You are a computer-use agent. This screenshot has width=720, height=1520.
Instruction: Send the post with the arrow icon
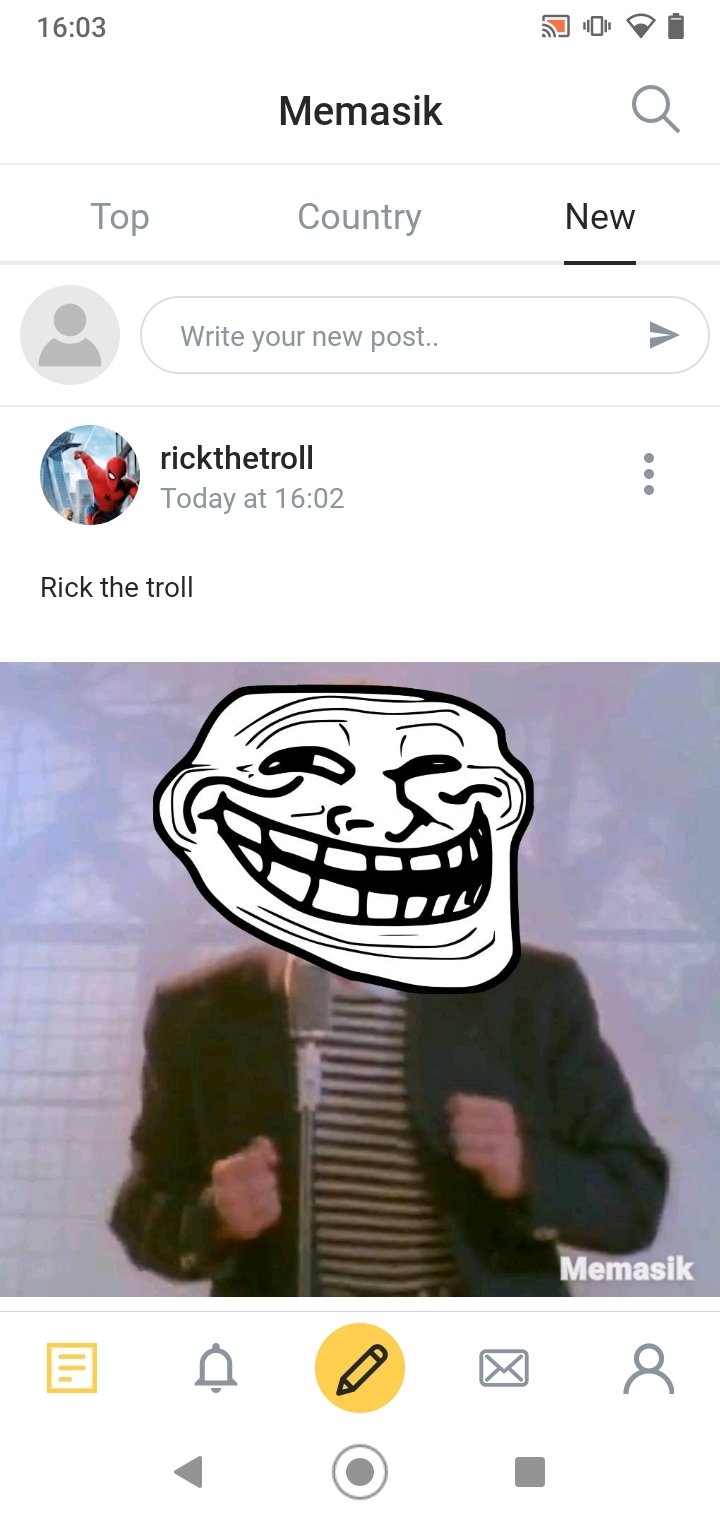pyautogui.click(x=663, y=335)
